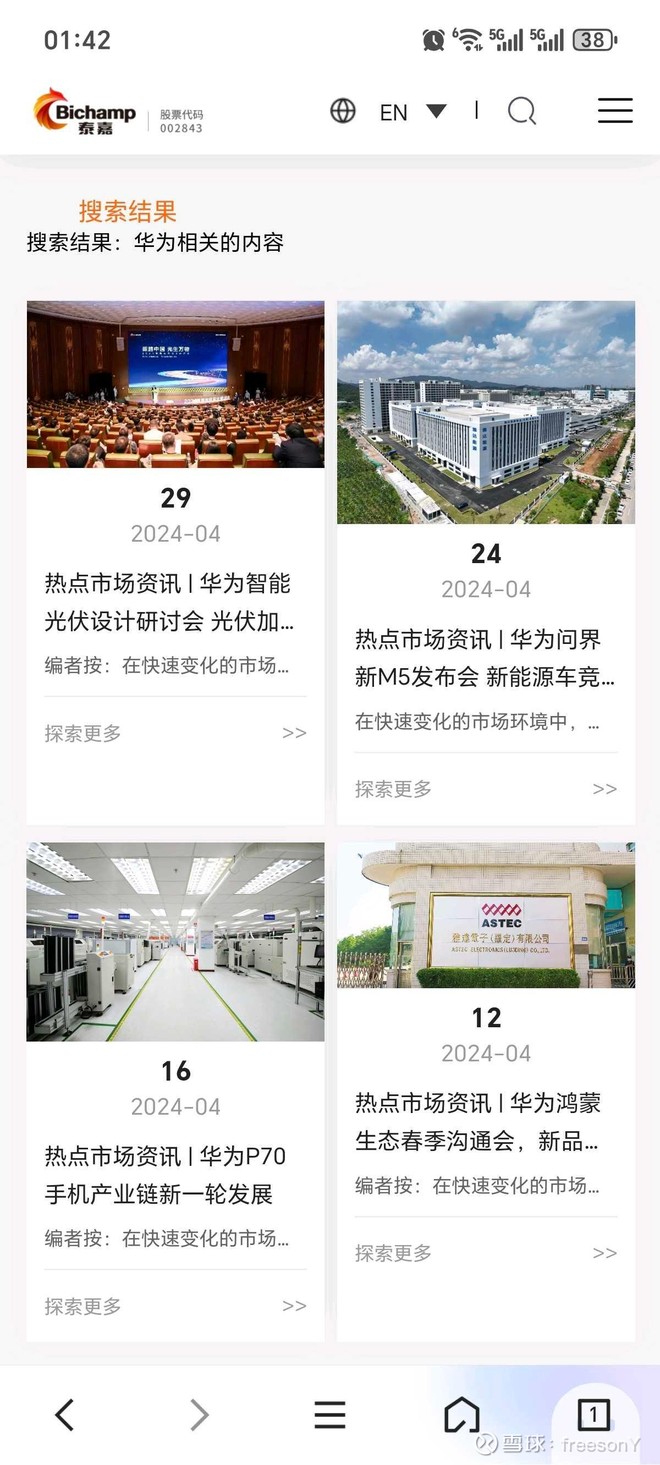Open the hamburger menu in the header

615,111
